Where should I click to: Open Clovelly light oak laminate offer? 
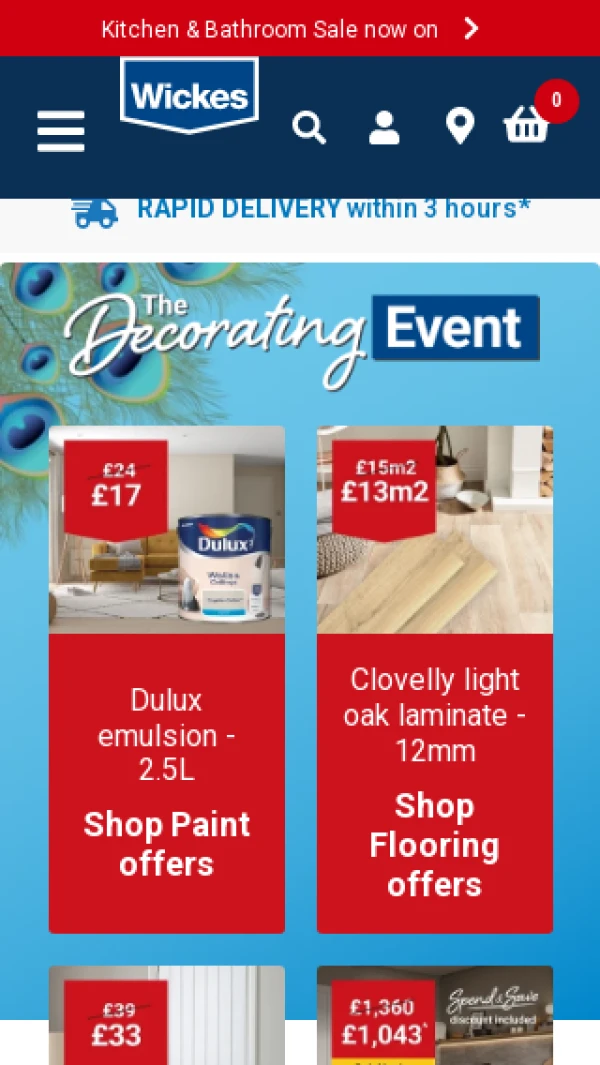434,680
